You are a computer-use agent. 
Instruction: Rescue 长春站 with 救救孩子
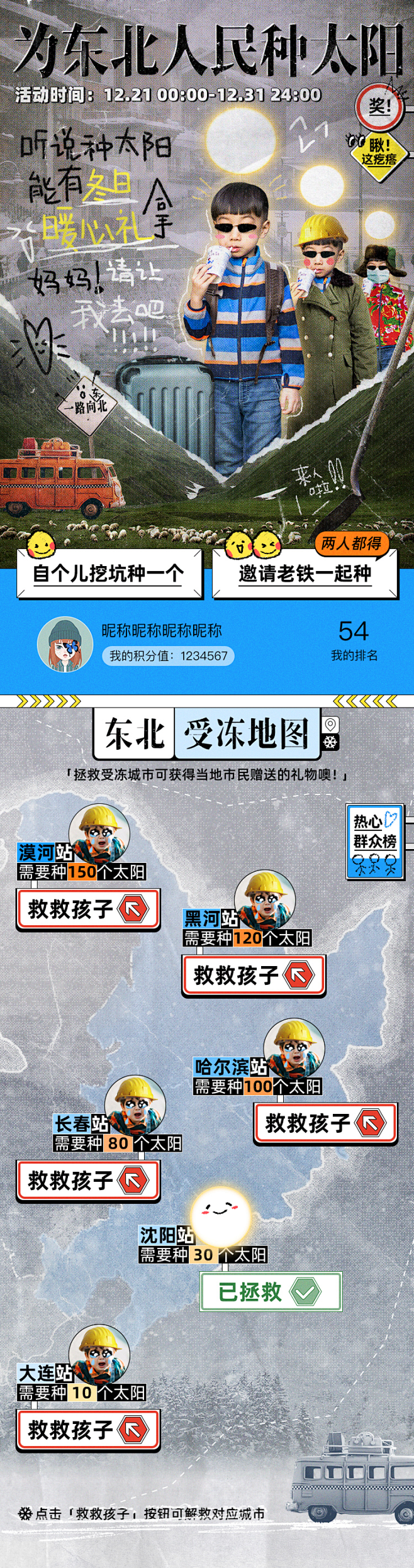tap(88, 1181)
